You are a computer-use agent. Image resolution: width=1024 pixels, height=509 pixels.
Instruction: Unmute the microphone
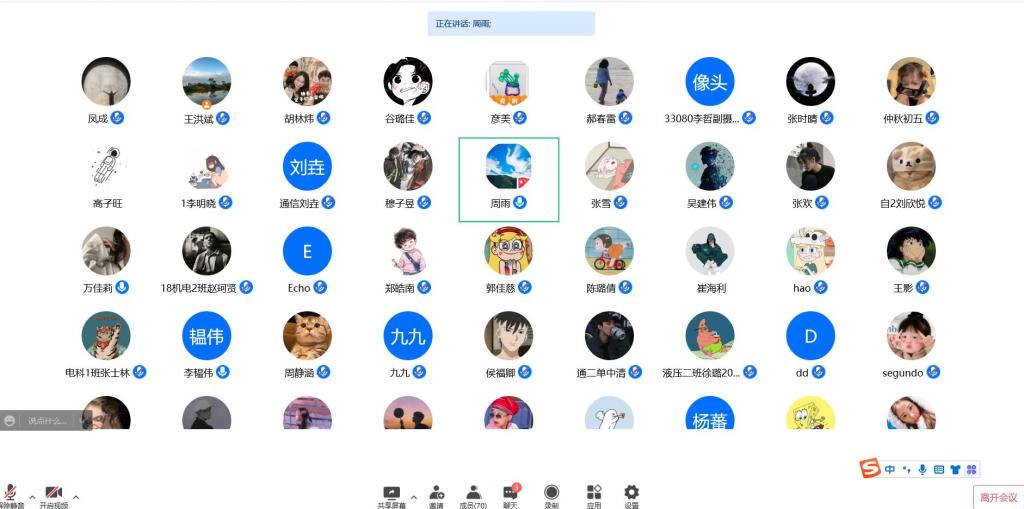click(x=11, y=493)
